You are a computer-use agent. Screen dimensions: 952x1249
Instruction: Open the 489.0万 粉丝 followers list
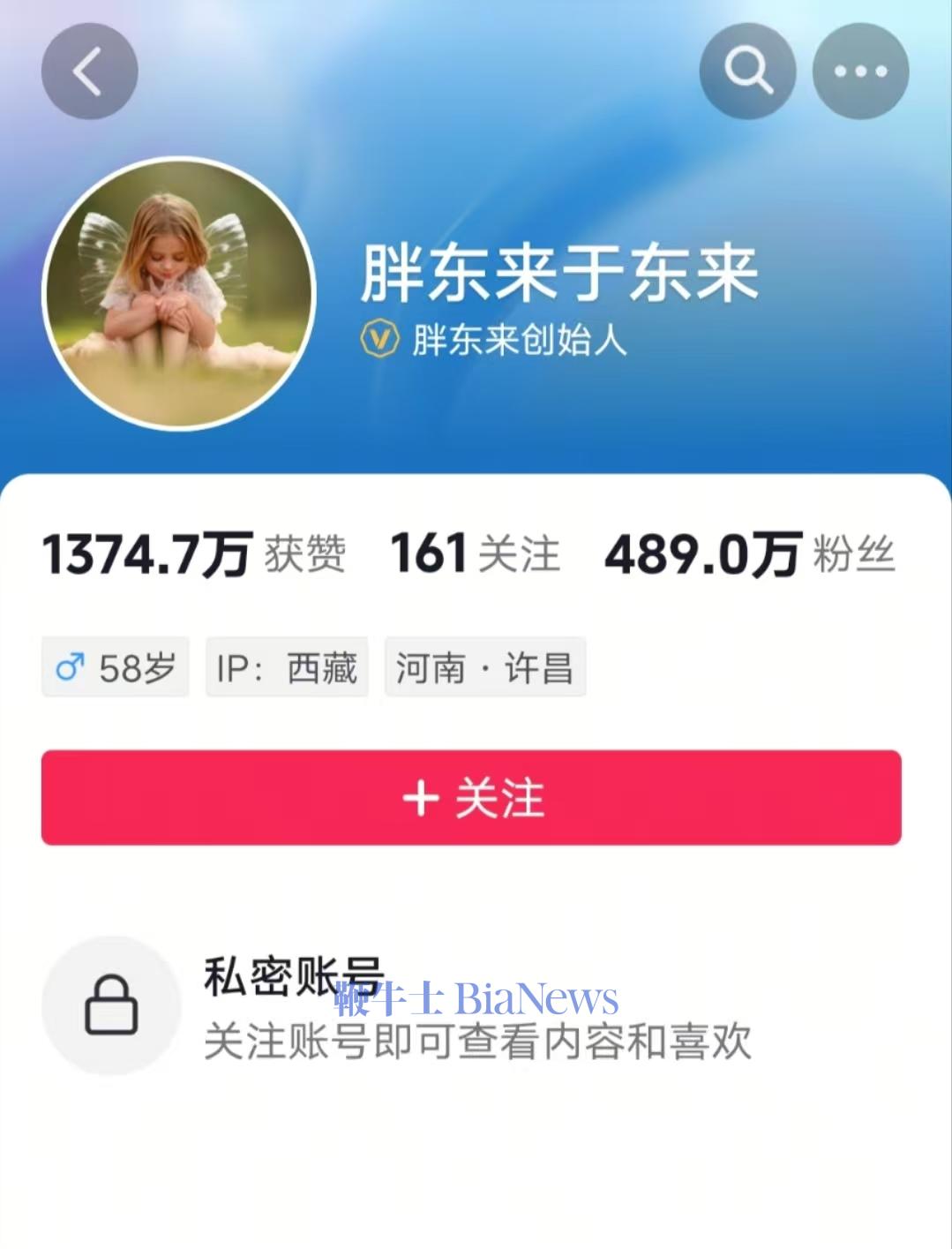(x=749, y=554)
